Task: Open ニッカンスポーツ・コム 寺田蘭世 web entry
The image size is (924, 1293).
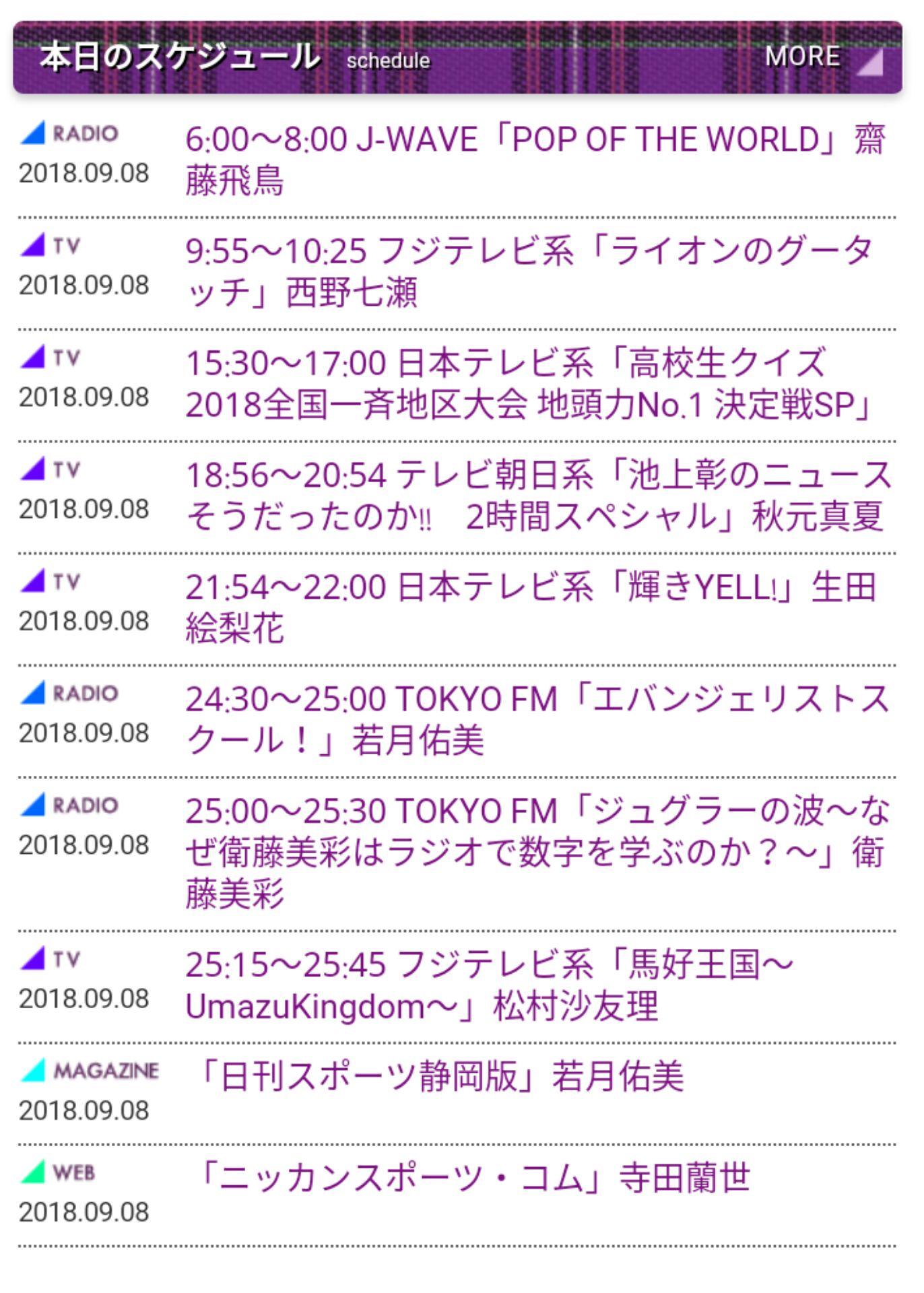Action: 473,1178
